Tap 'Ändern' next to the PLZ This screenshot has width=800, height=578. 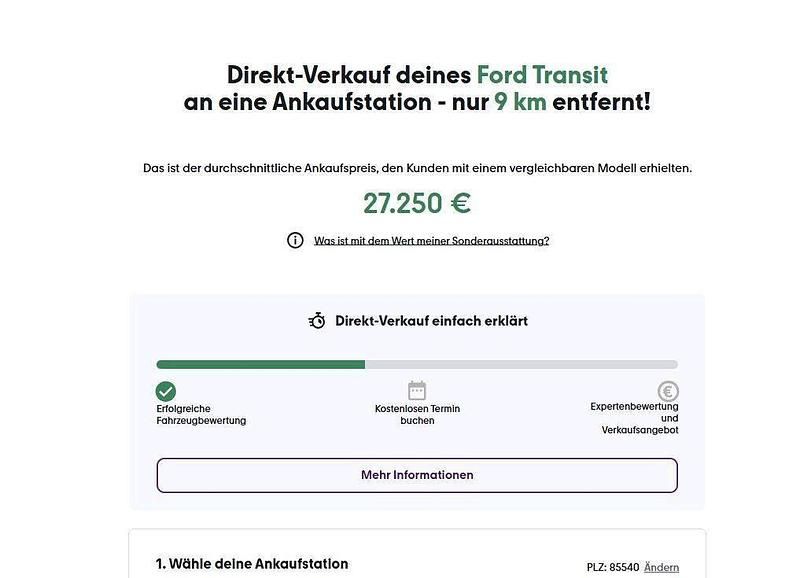pos(661,567)
